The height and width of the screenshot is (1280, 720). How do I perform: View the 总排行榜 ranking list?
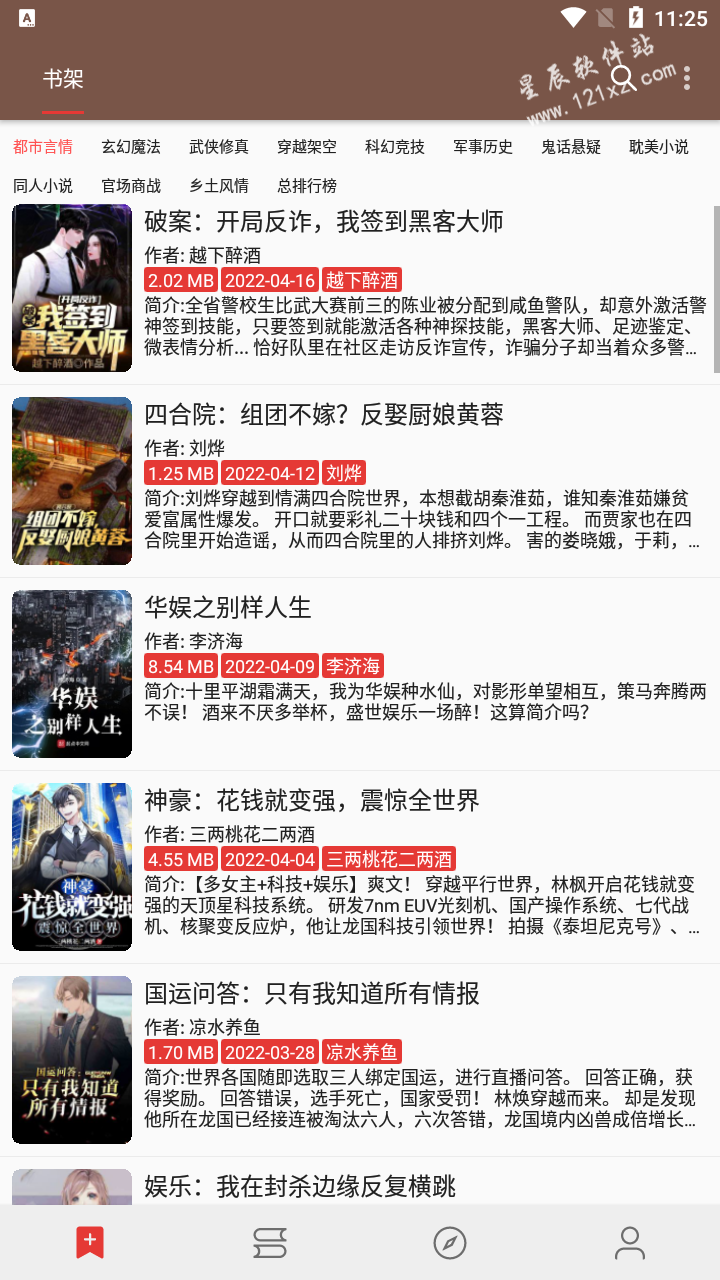(307, 186)
